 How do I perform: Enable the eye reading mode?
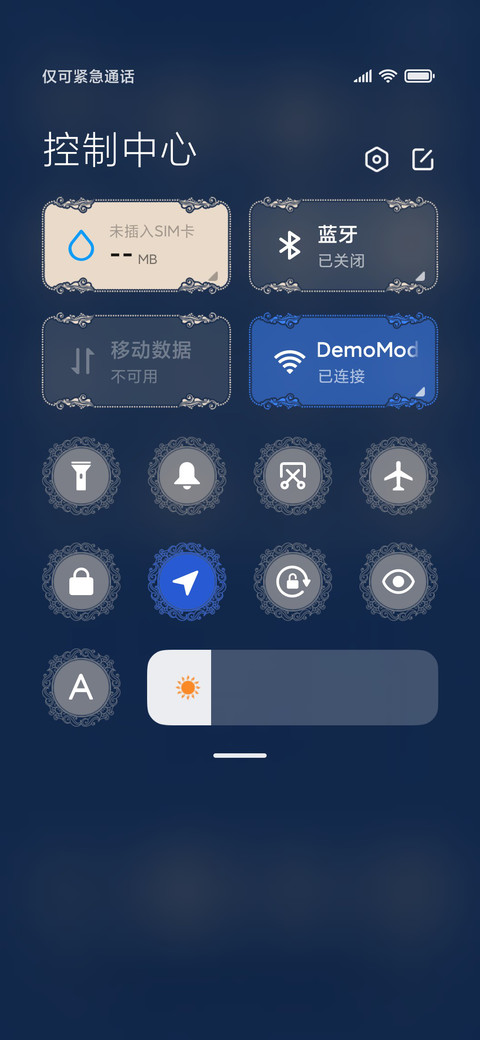coord(398,582)
